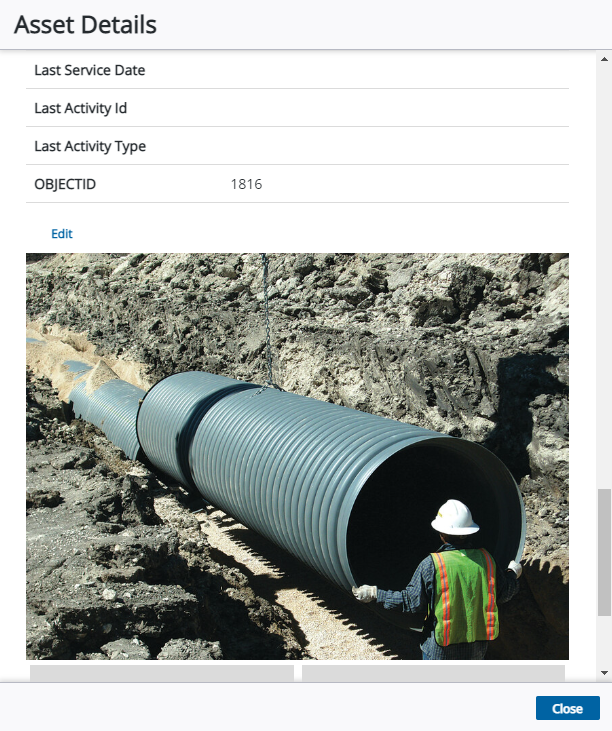
Task: Tap the Edit link
Action: [x=62, y=234]
